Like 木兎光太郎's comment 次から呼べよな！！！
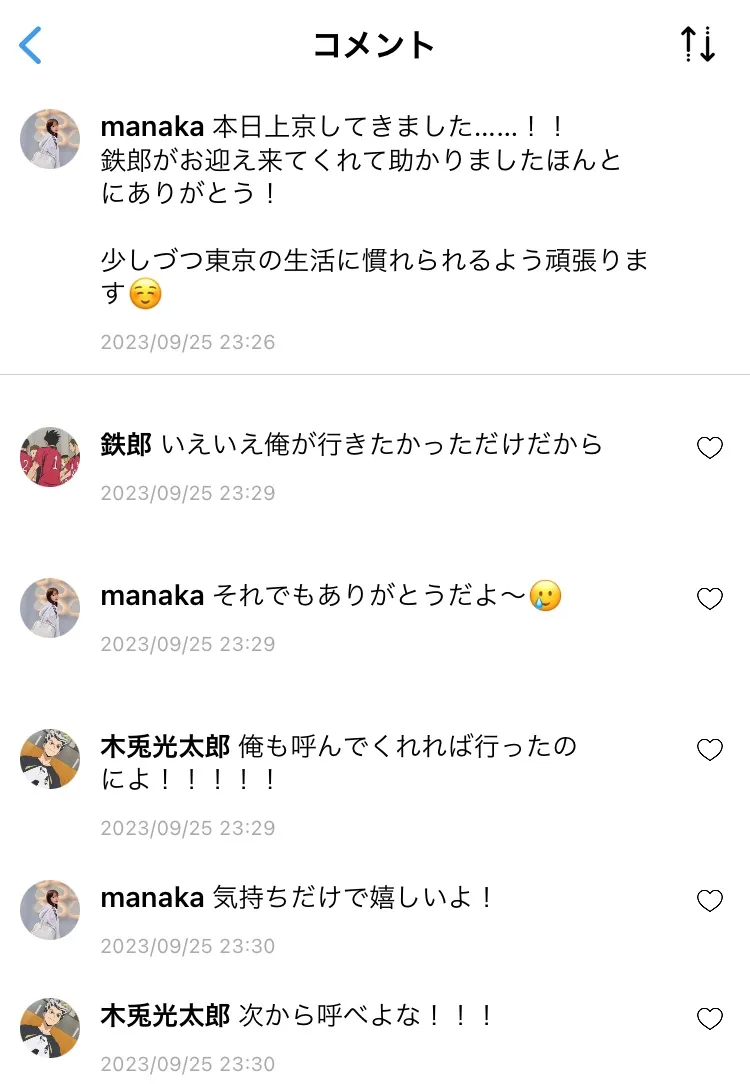 coord(709,1020)
